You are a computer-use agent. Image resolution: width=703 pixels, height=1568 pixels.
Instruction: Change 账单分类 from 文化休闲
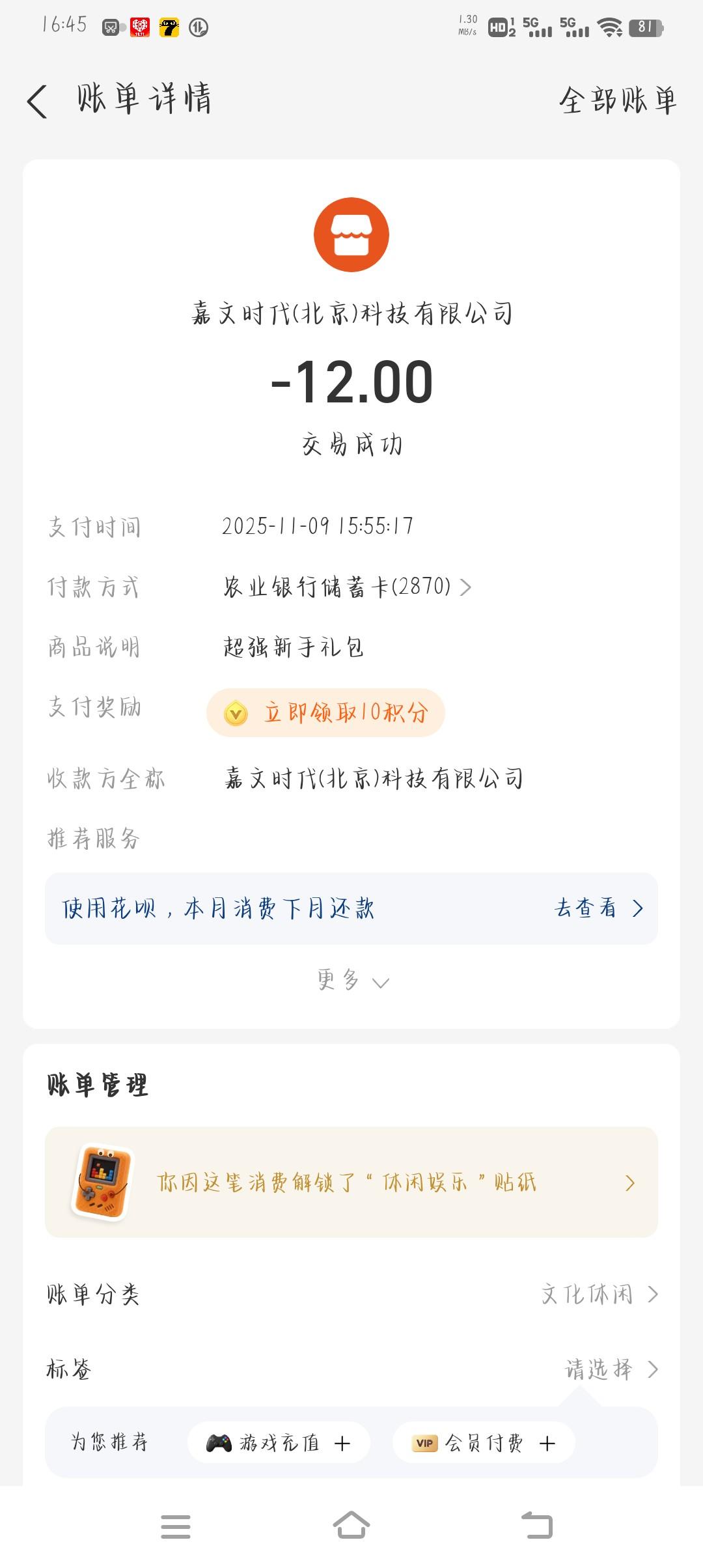coord(351,1295)
